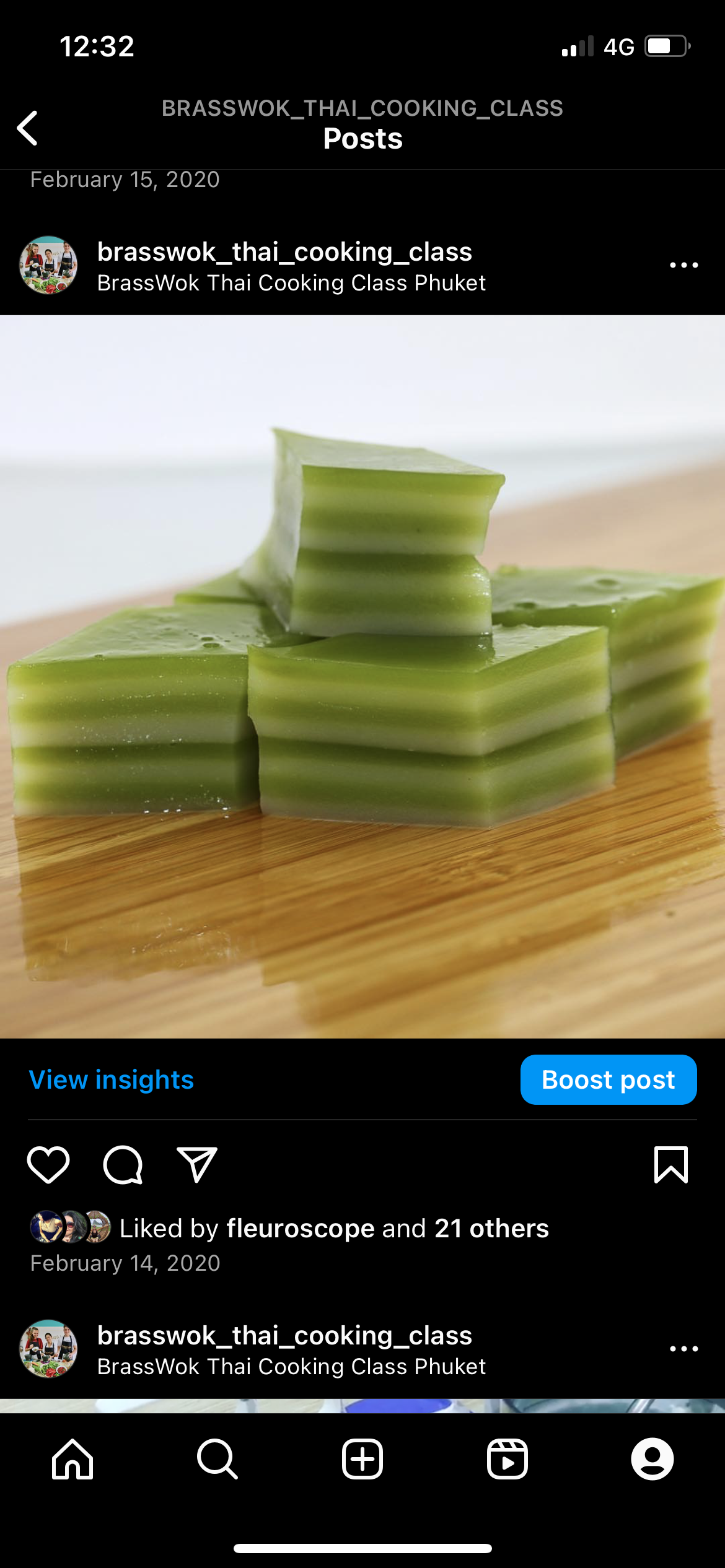Create a new post with plus icon
725x1568 pixels.
[x=362, y=1459]
